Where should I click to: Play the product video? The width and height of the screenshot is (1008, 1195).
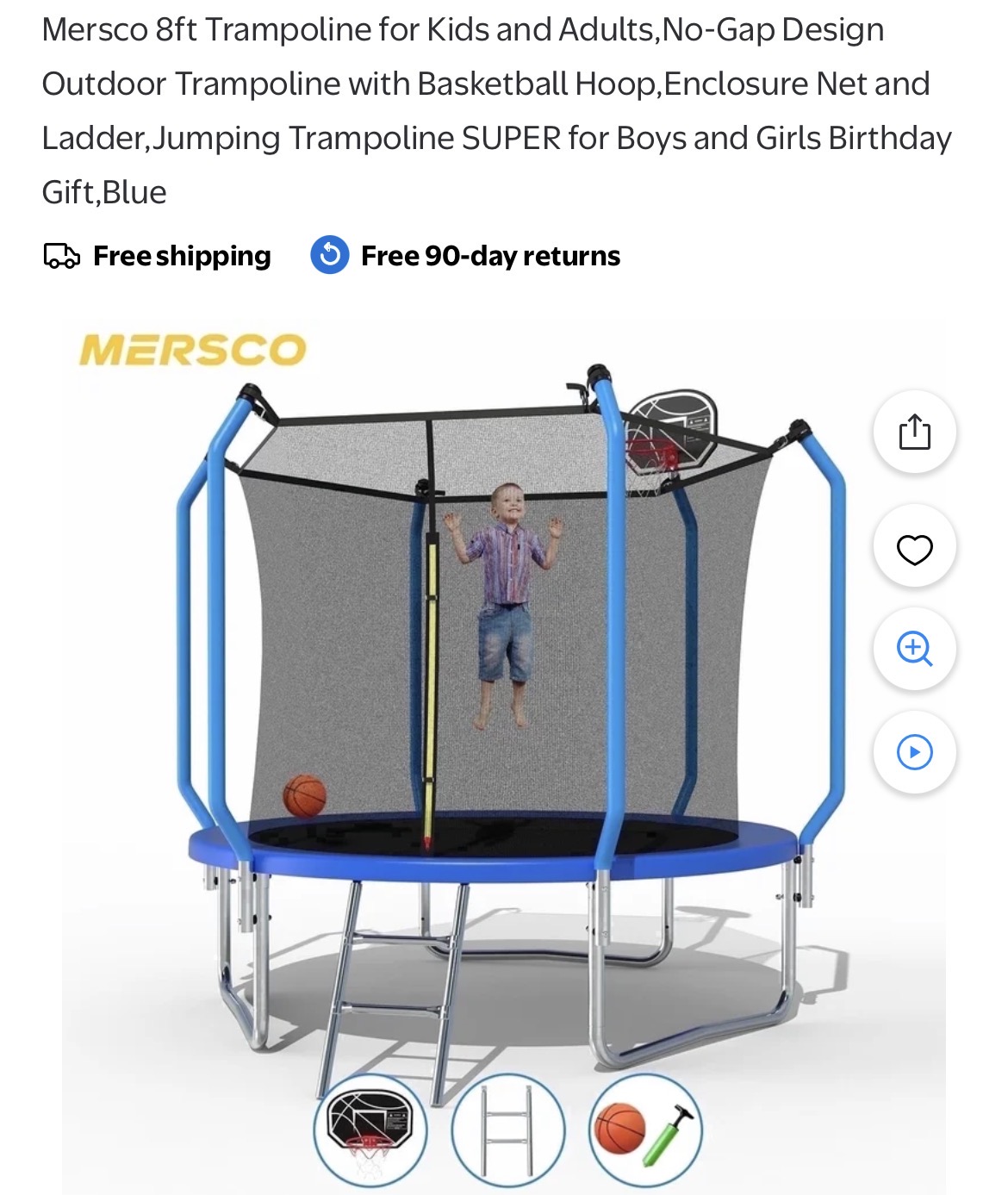(914, 752)
